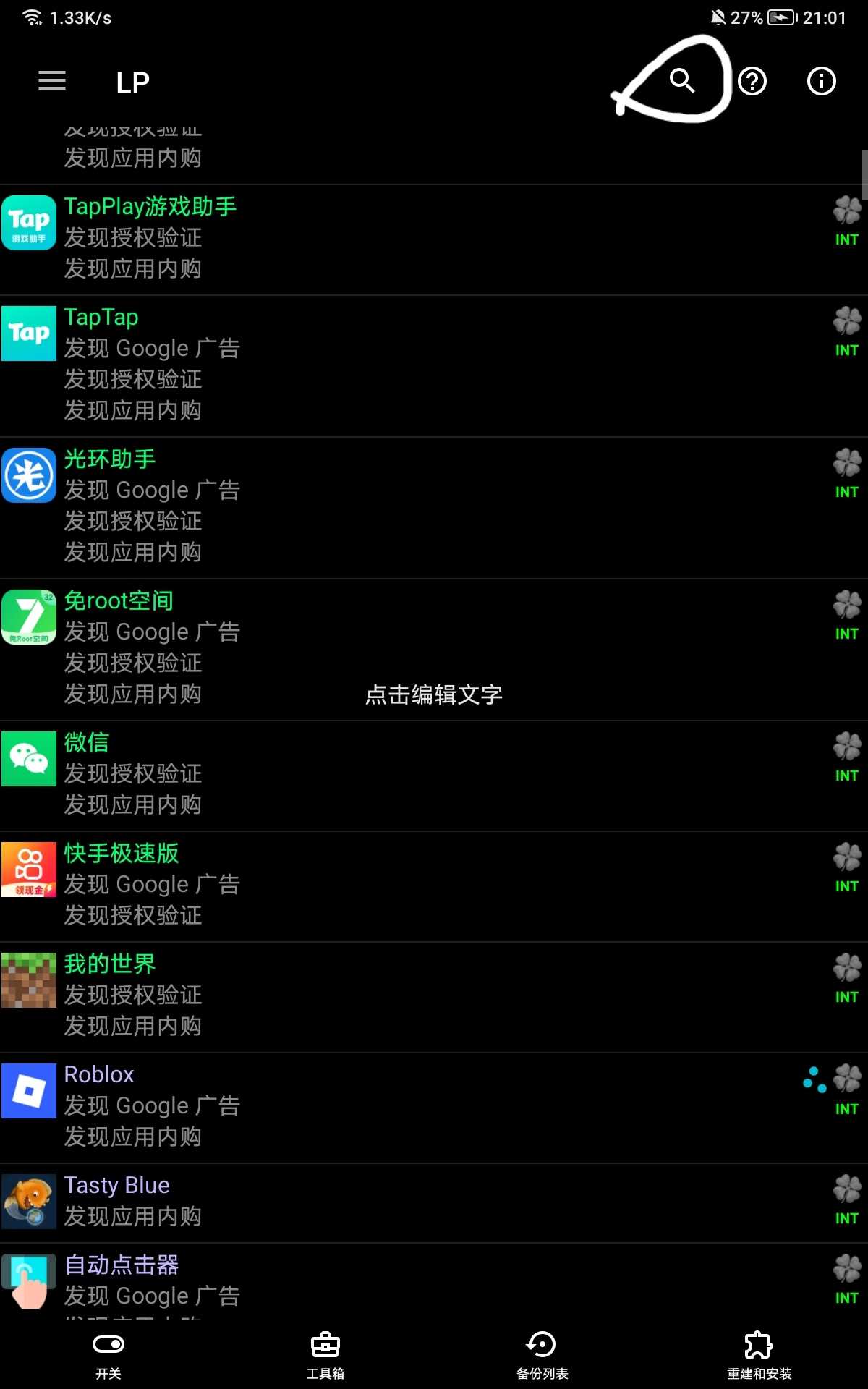Open the 微信 app row
Image resolution: width=868 pixels, height=1389 pixels.
434,776
